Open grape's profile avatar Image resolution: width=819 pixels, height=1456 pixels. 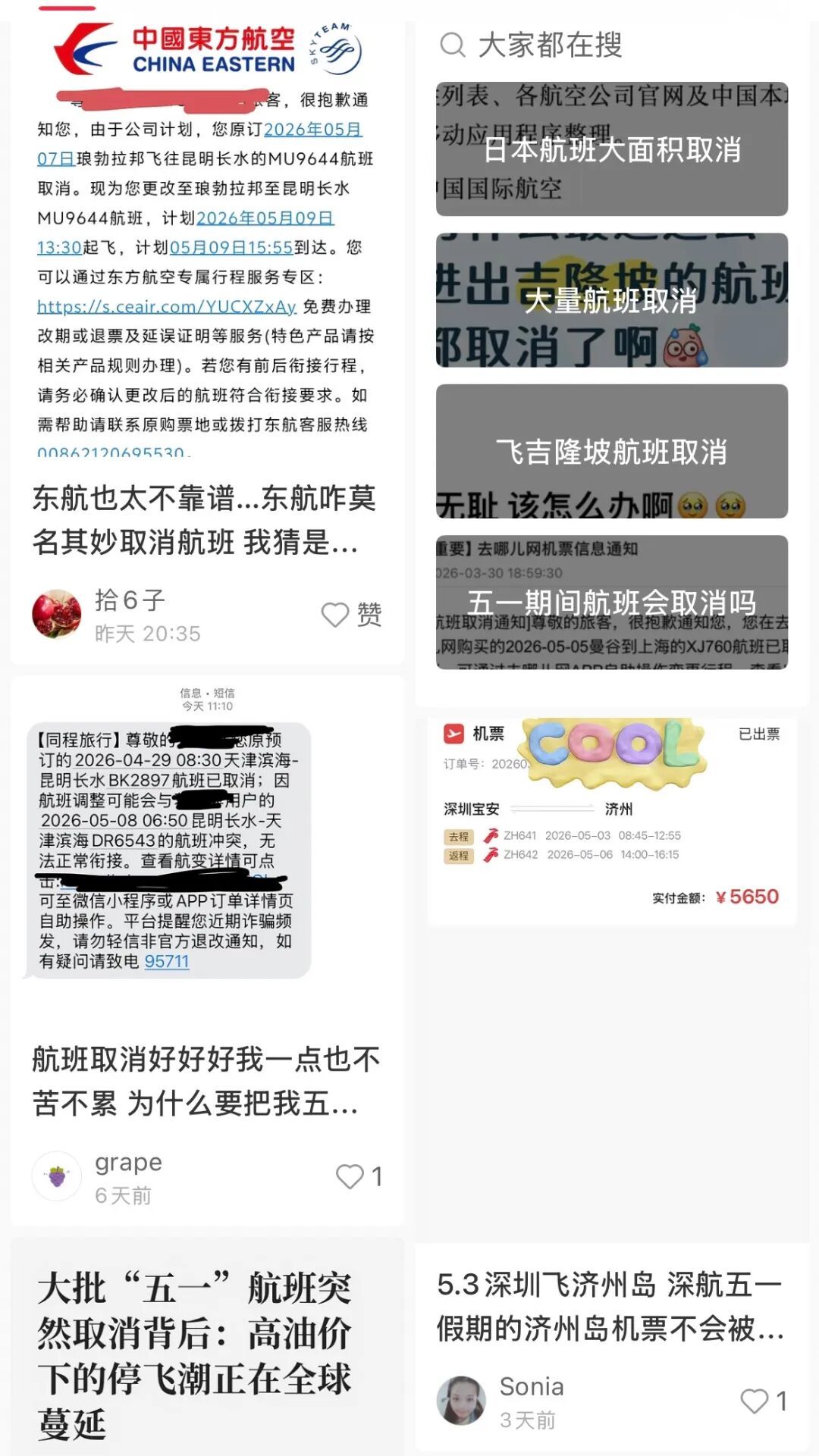point(57,1176)
